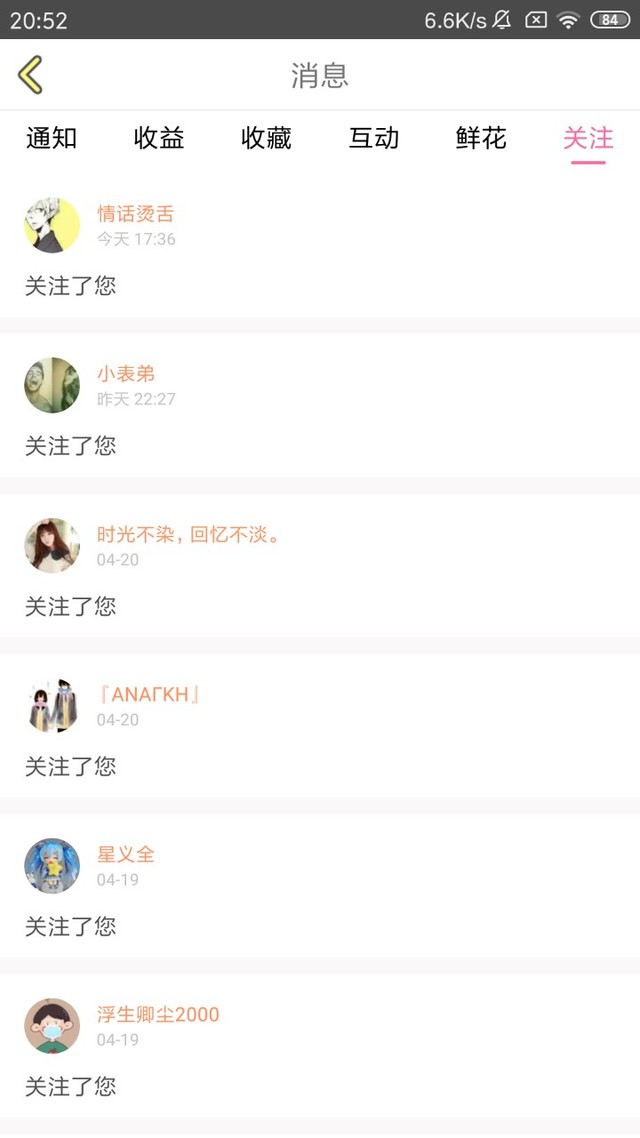This screenshot has height=1138, width=640.
Task: Open the 收藏 tab
Action: pyautogui.click(x=266, y=138)
